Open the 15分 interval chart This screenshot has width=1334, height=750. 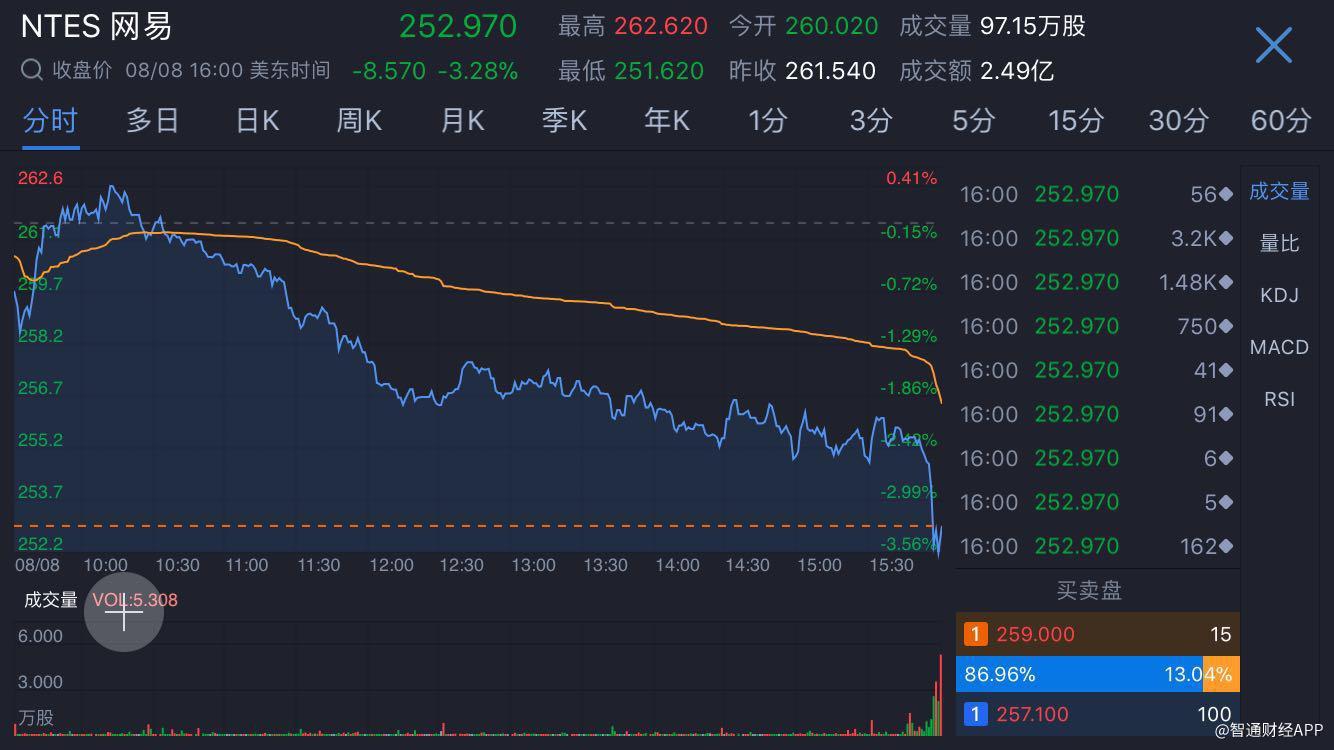(1075, 121)
